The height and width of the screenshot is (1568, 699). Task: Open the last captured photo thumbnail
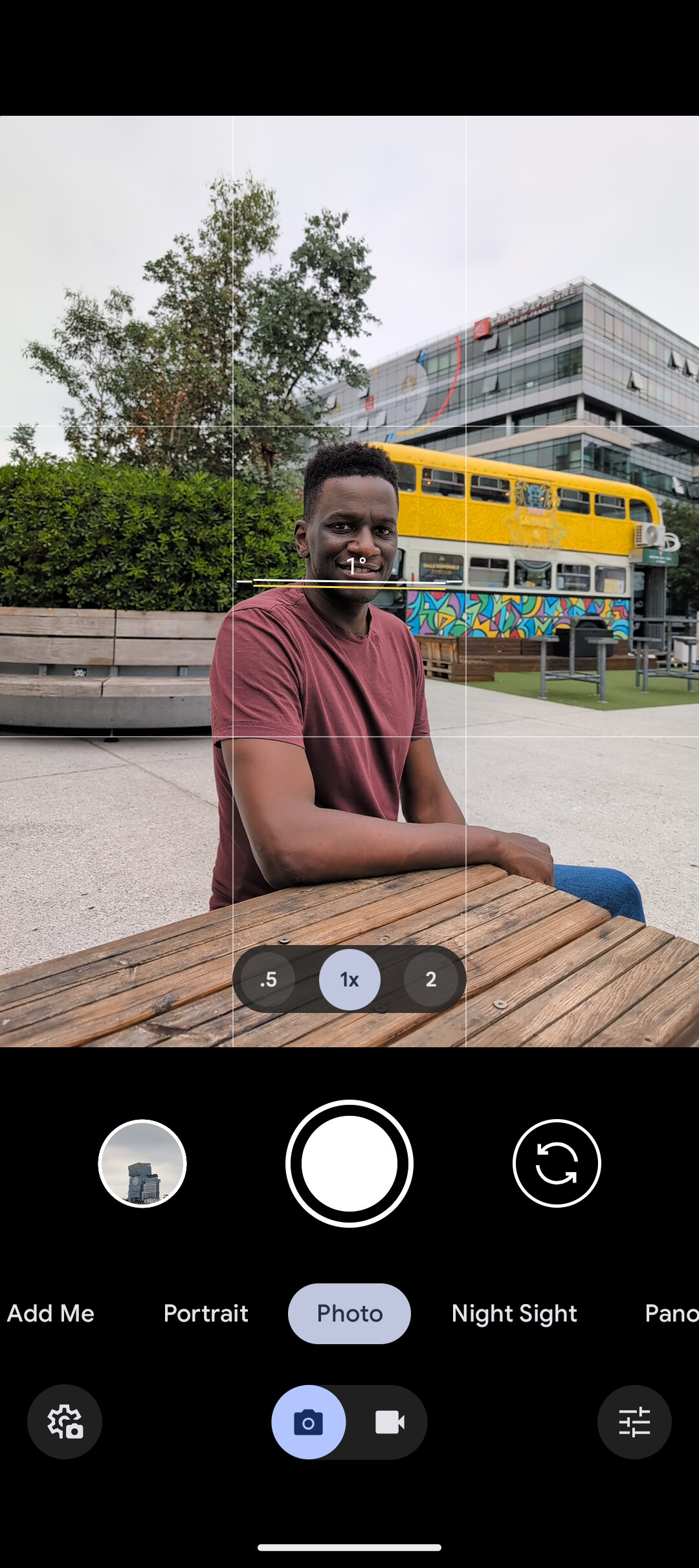[142, 1163]
